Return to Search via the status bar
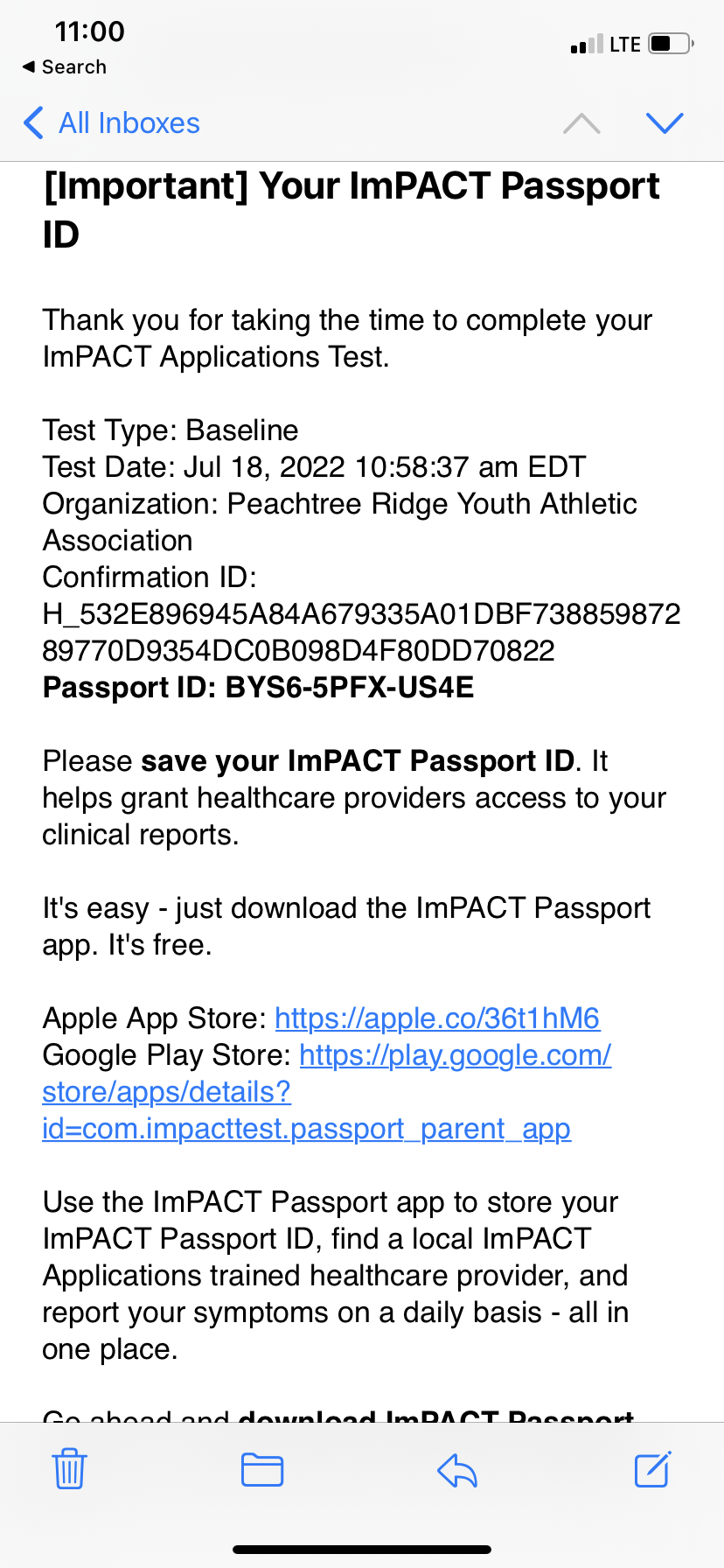 (x=65, y=67)
